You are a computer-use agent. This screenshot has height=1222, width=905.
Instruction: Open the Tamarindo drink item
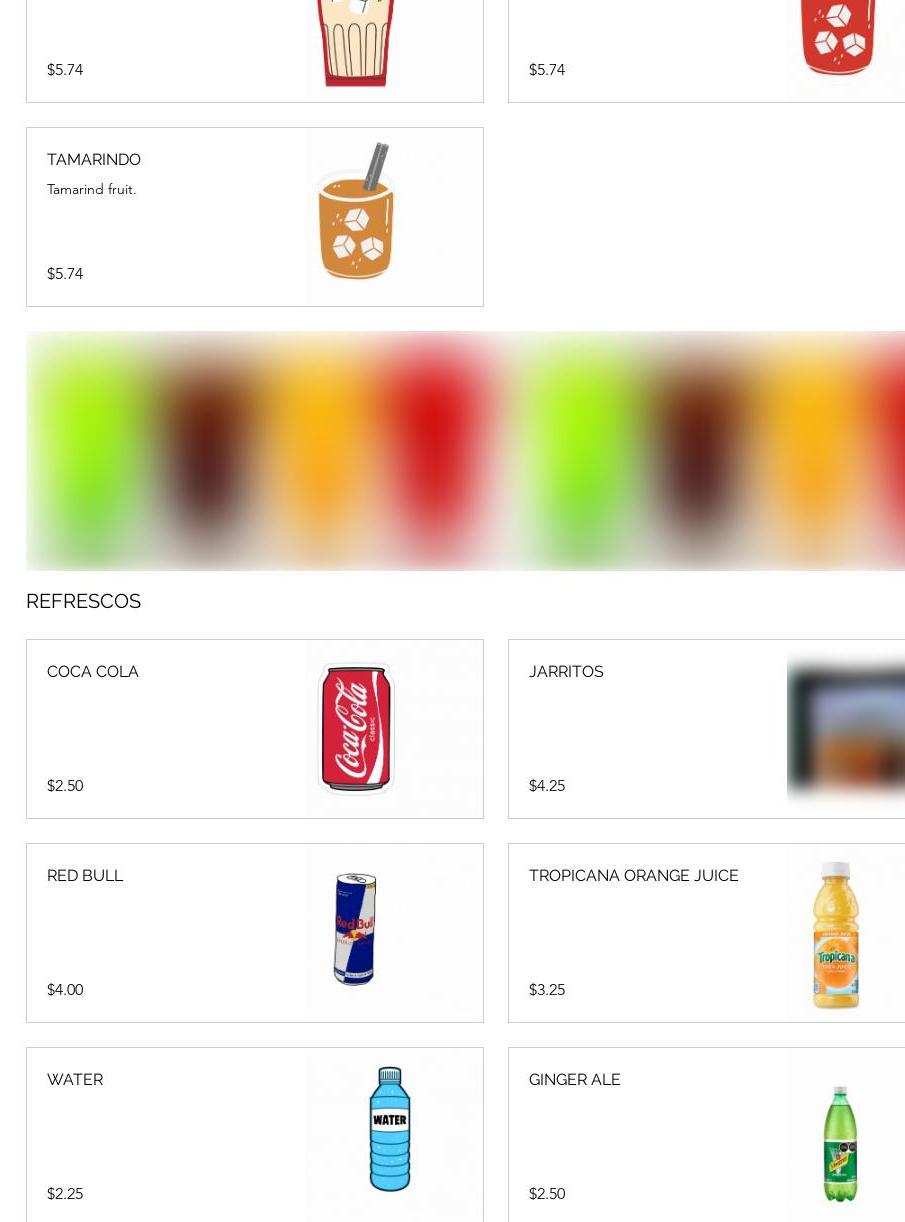(254, 217)
